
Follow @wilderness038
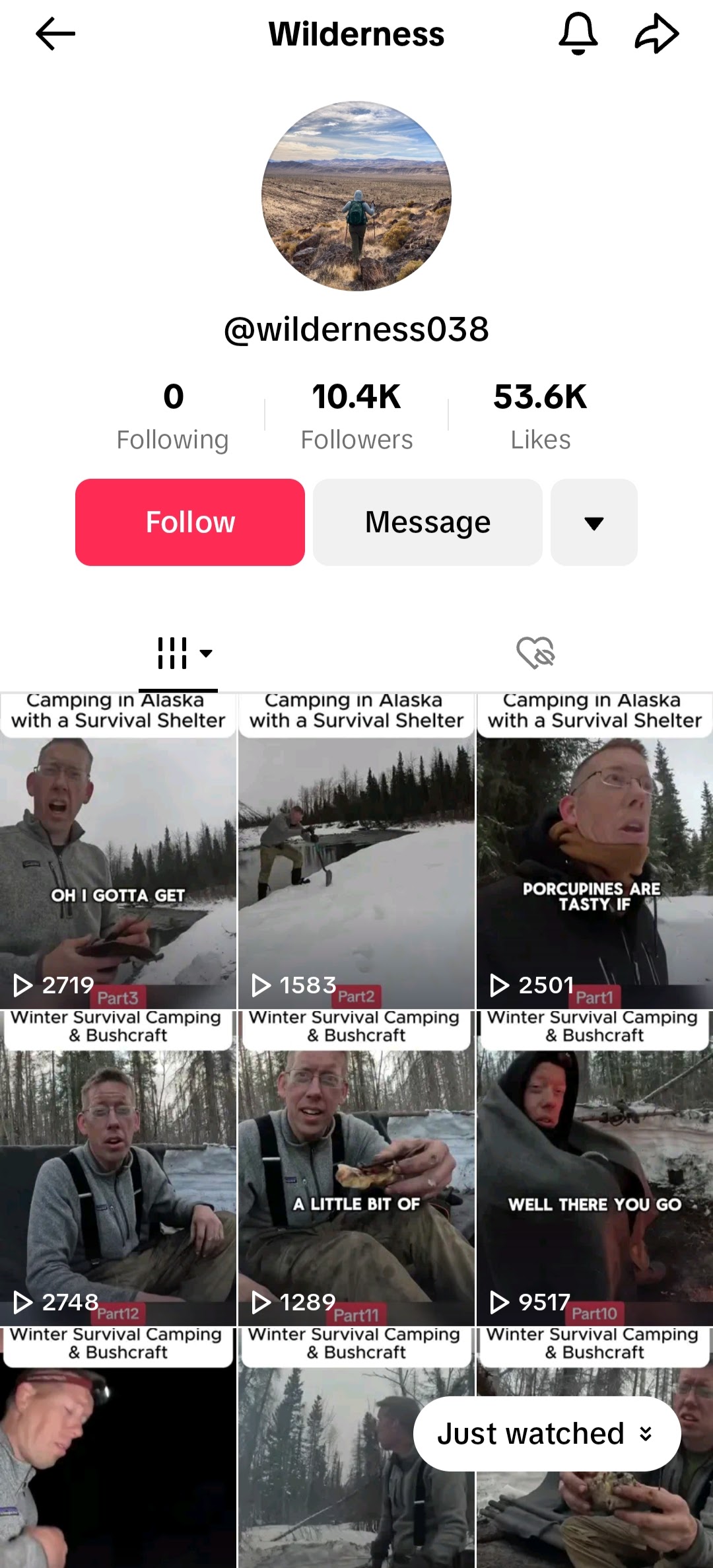[x=190, y=522]
